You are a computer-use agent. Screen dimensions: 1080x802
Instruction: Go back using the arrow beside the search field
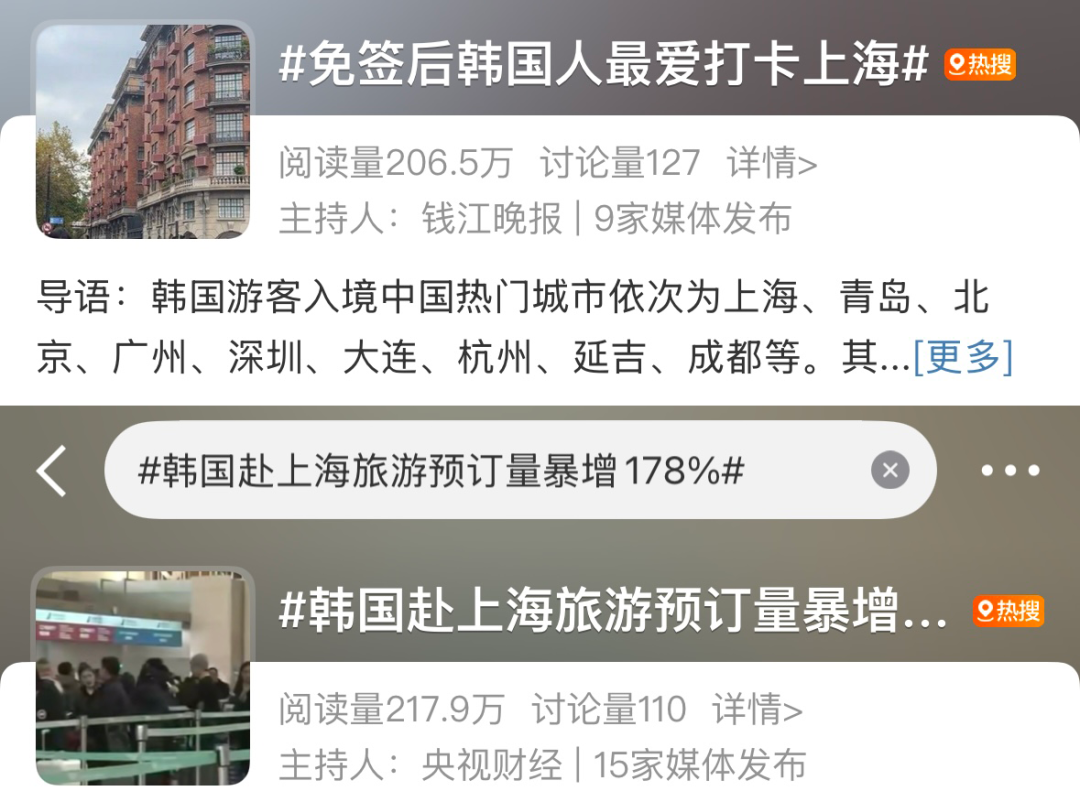[52, 470]
